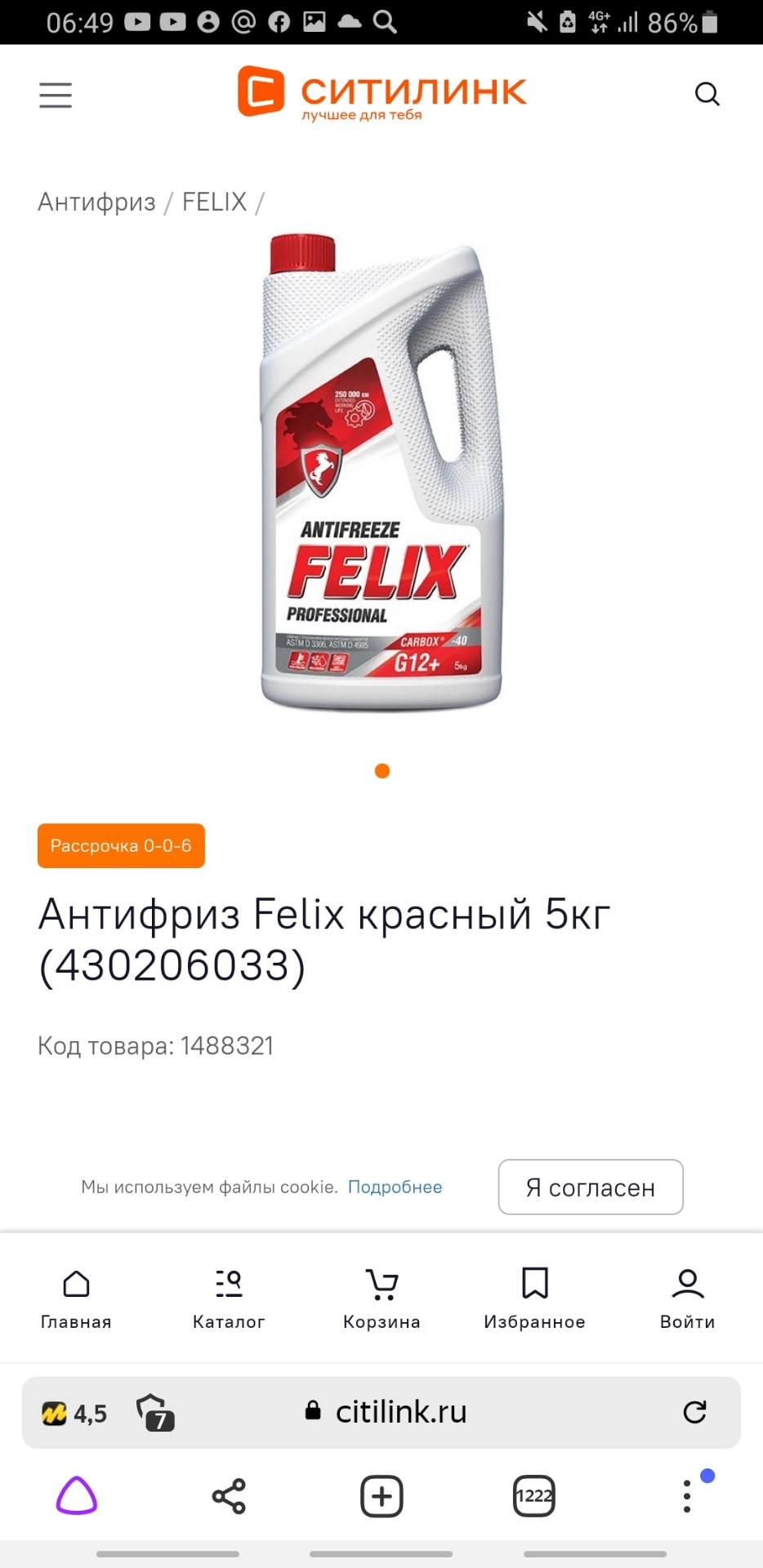Open the Каталог tab

click(x=229, y=1298)
